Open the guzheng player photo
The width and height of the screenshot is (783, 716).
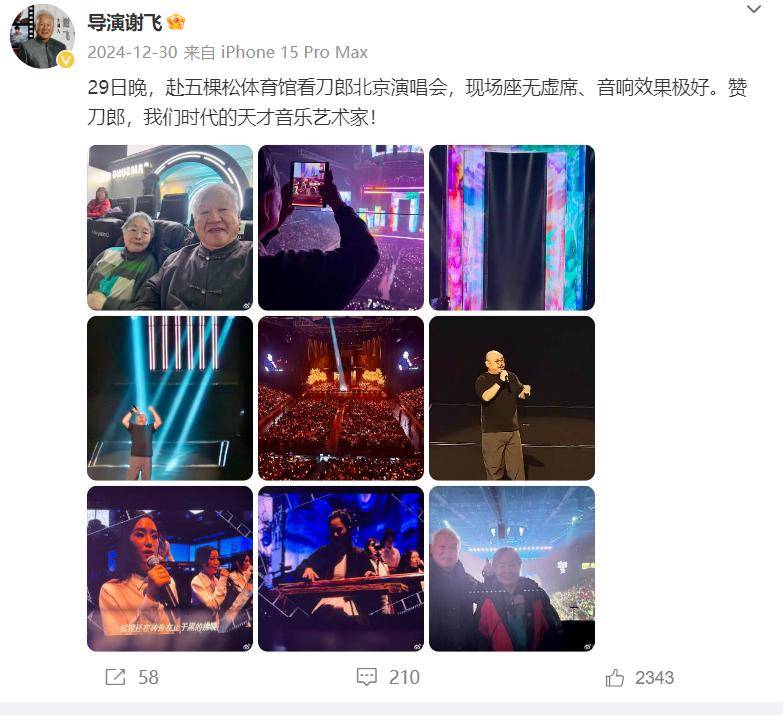tap(341, 568)
